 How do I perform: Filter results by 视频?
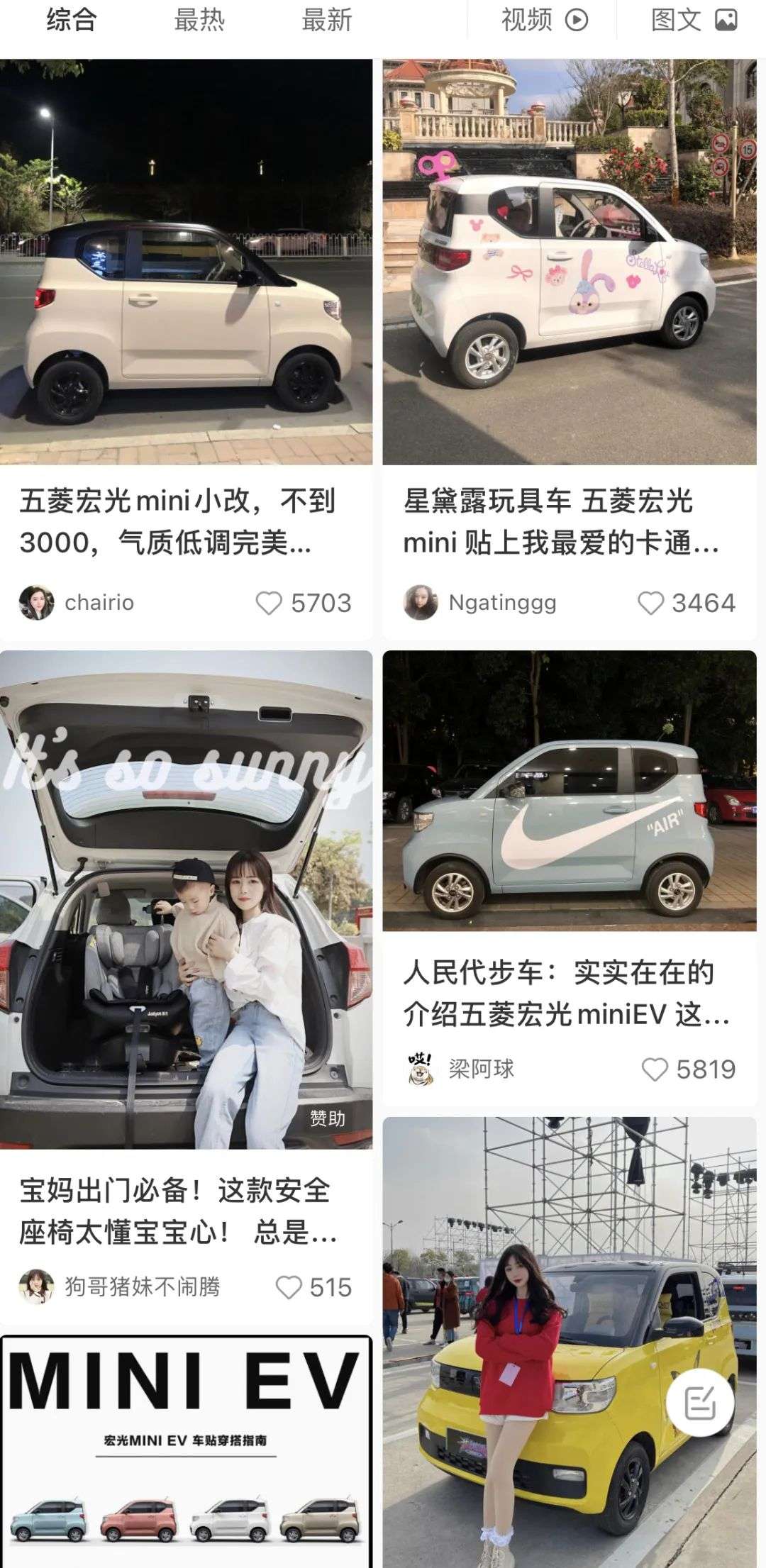[x=545, y=20]
